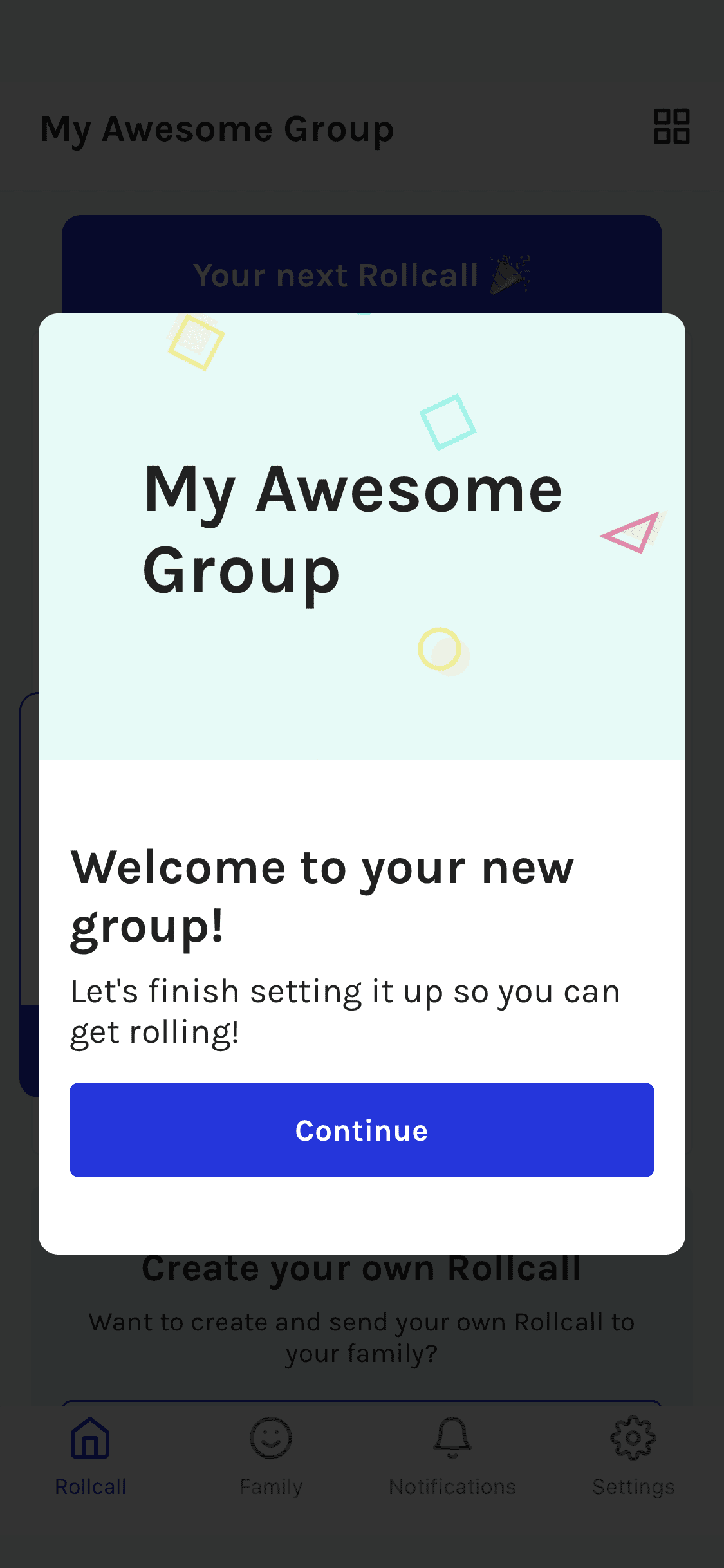Viewport: 724px width, 1568px height.
Task: Open the Notifications tab
Action: 452,1455
